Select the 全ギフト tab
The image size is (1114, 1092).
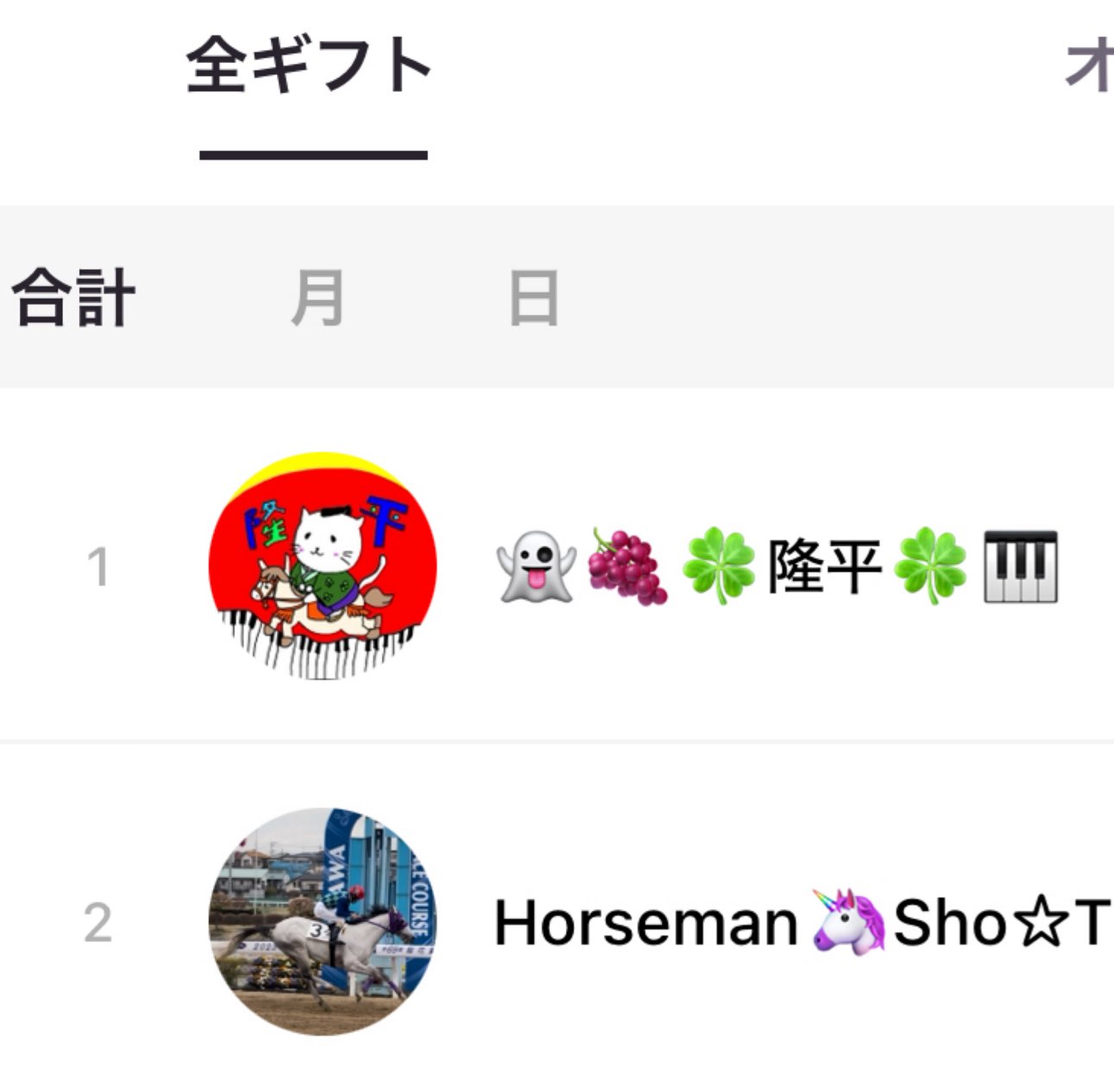tap(311, 67)
